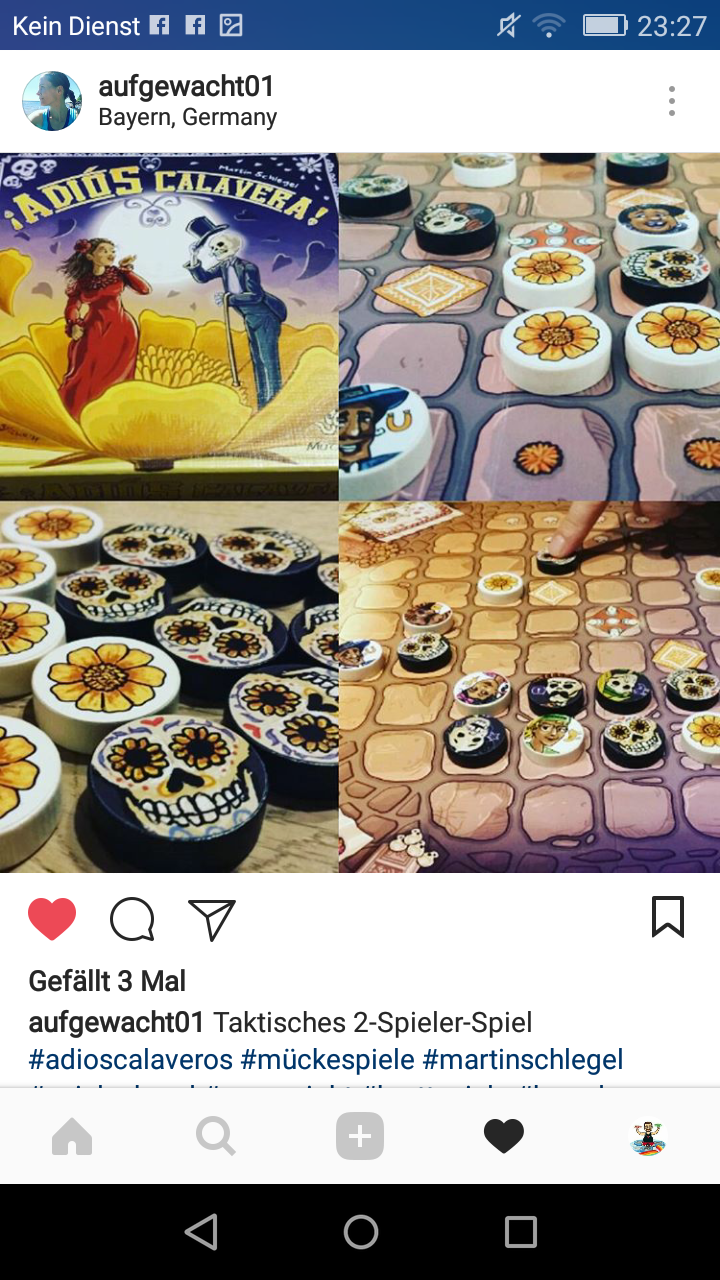Open the post's overflow menu
Image resolution: width=720 pixels, height=1280 pixels.
tap(671, 101)
